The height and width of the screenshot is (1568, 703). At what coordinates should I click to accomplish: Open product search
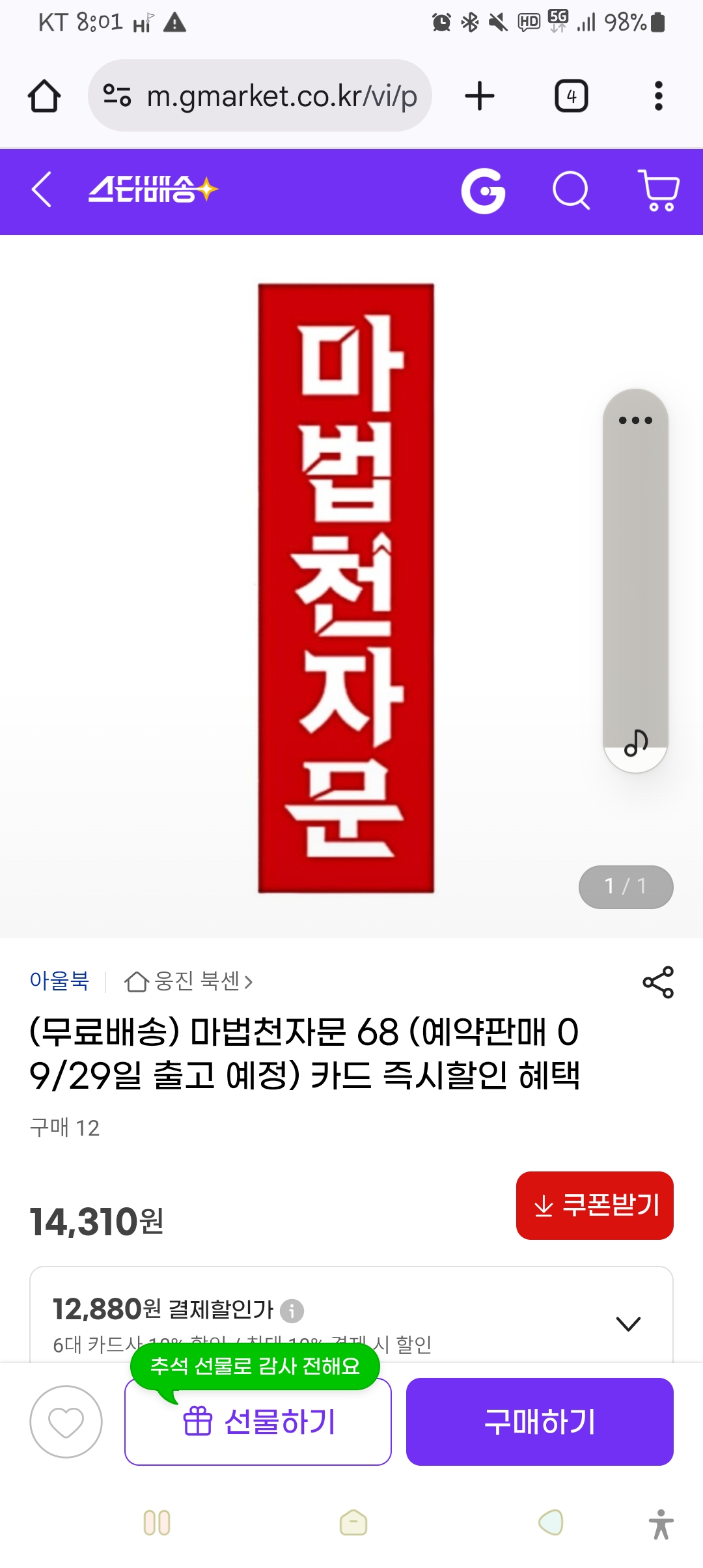tap(571, 191)
